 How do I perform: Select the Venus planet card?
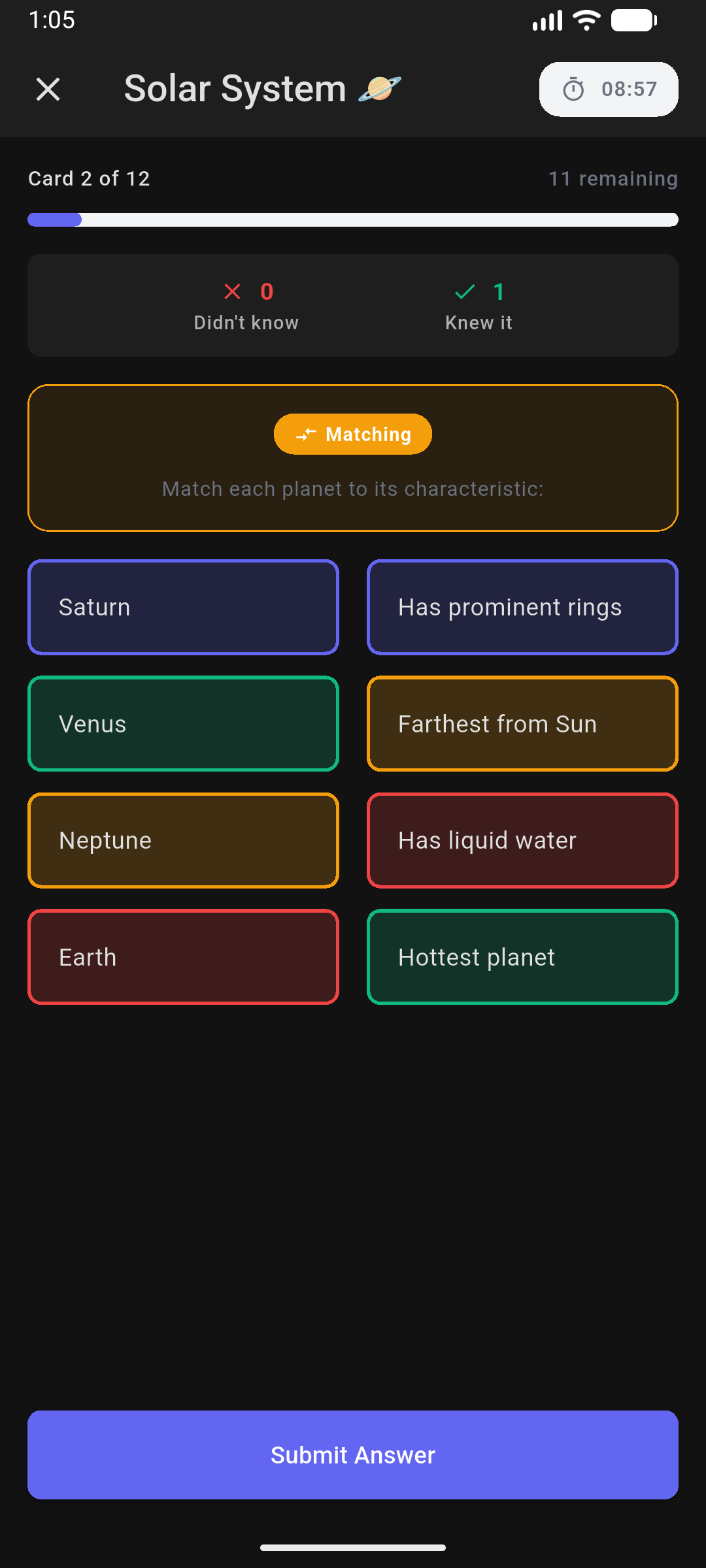183,723
